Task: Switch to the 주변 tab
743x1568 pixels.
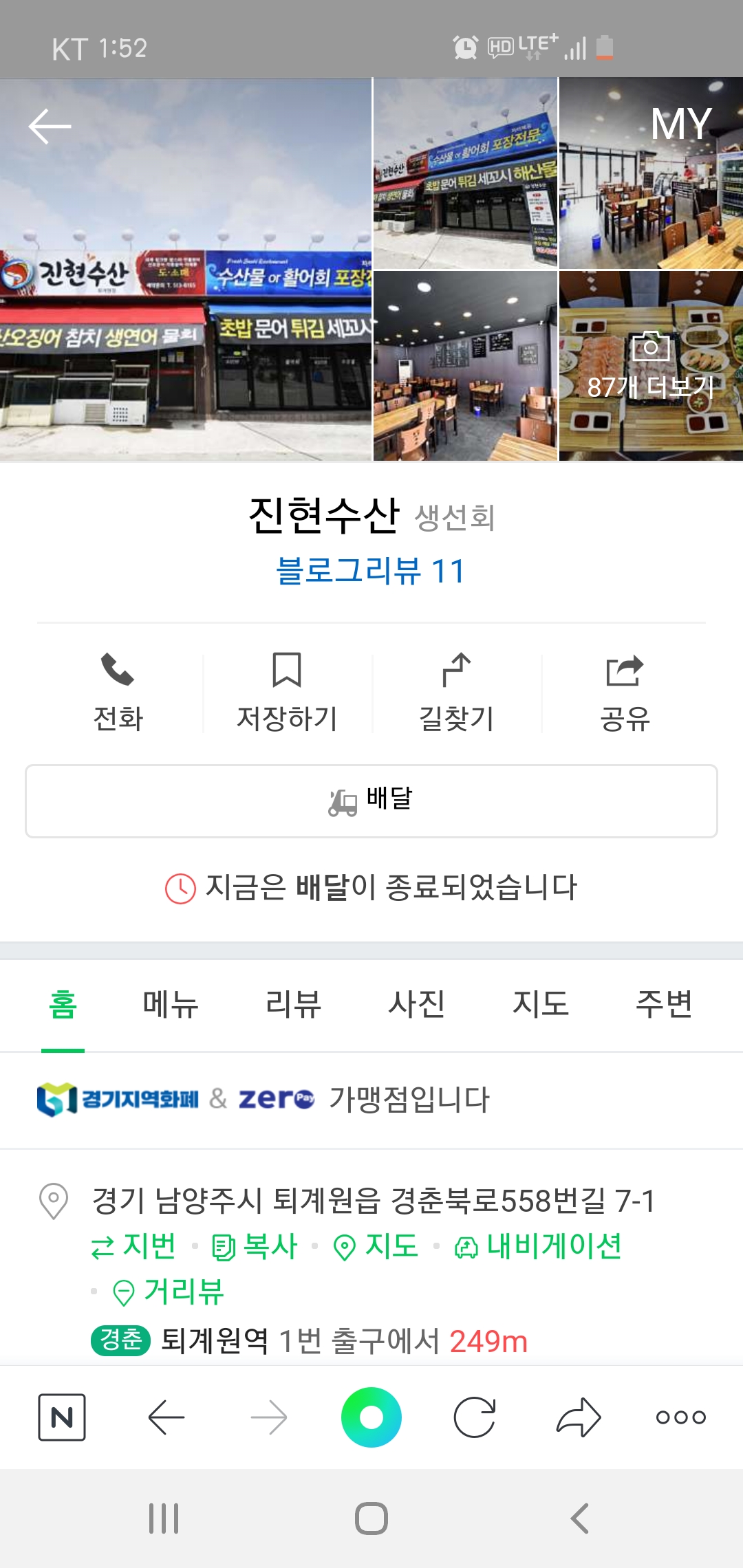Action: click(663, 1004)
